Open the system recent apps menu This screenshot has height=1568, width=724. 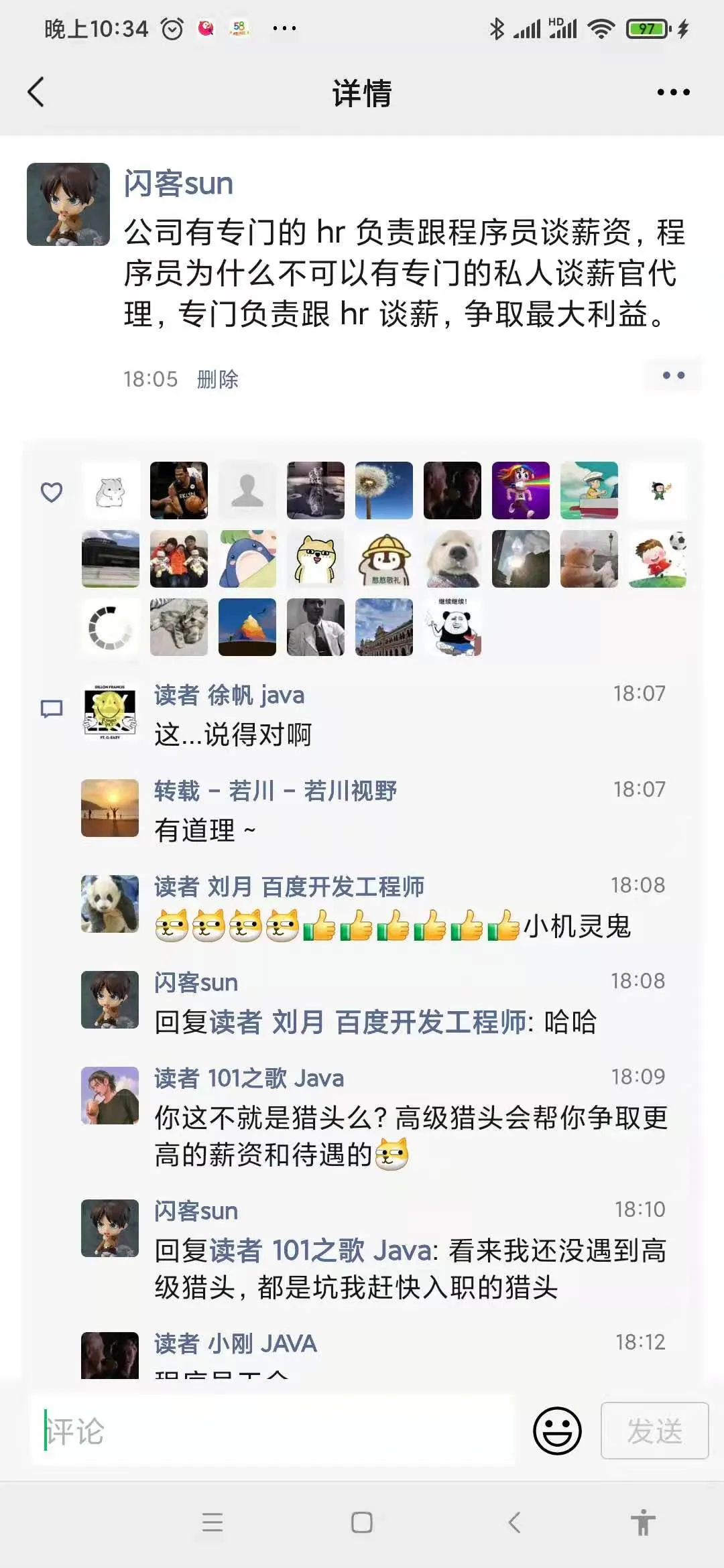[213, 1522]
